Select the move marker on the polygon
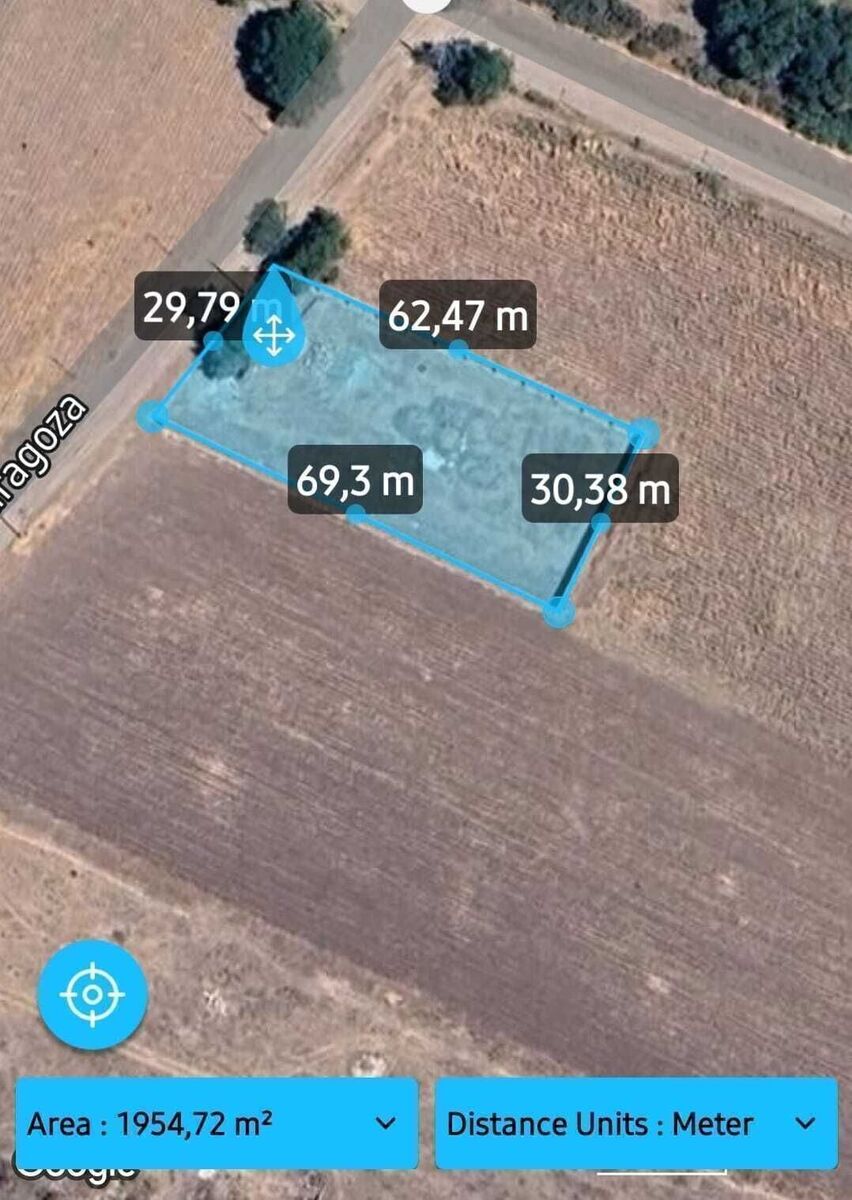Viewport: 852px width, 1200px height. tap(272, 334)
